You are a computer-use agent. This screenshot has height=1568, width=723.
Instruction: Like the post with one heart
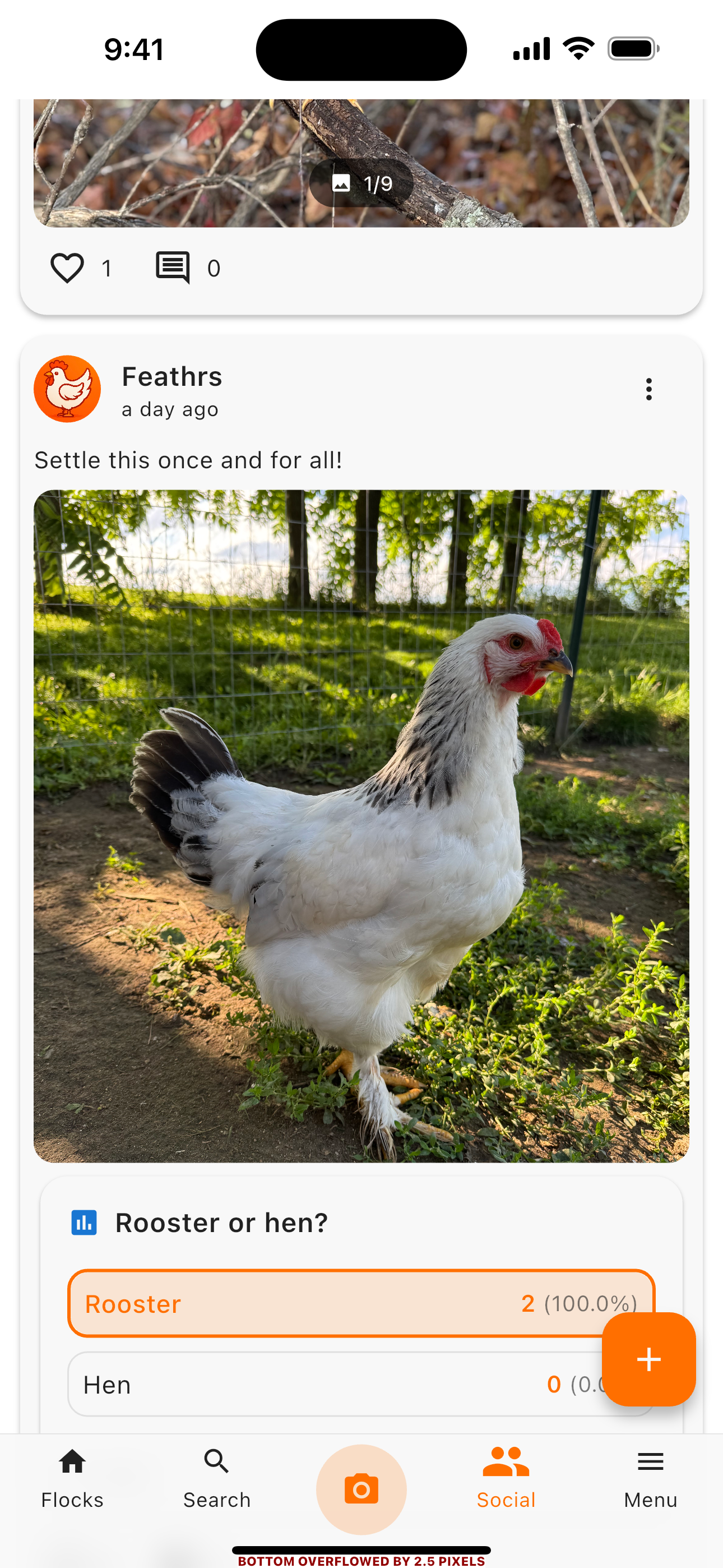pyautogui.click(x=67, y=268)
